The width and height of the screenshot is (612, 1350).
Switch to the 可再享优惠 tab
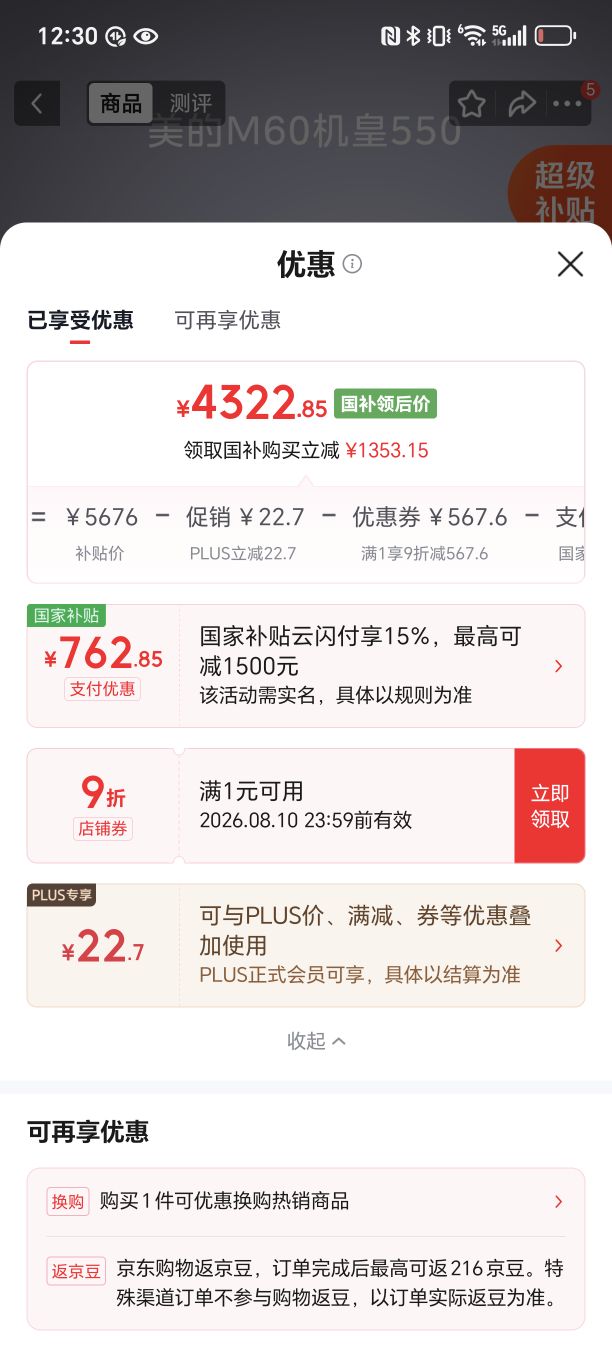[x=228, y=320]
